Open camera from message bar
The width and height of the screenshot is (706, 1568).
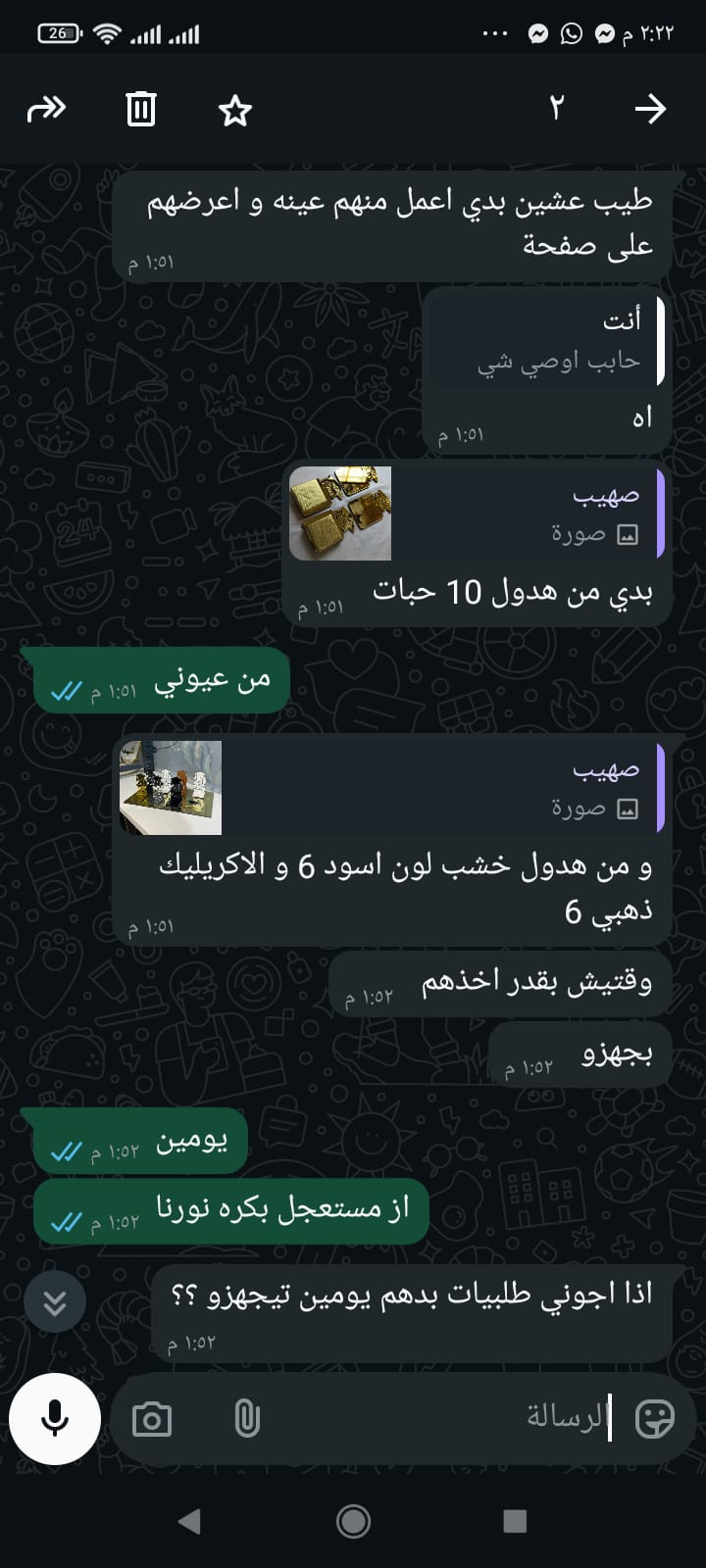pos(152,1419)
